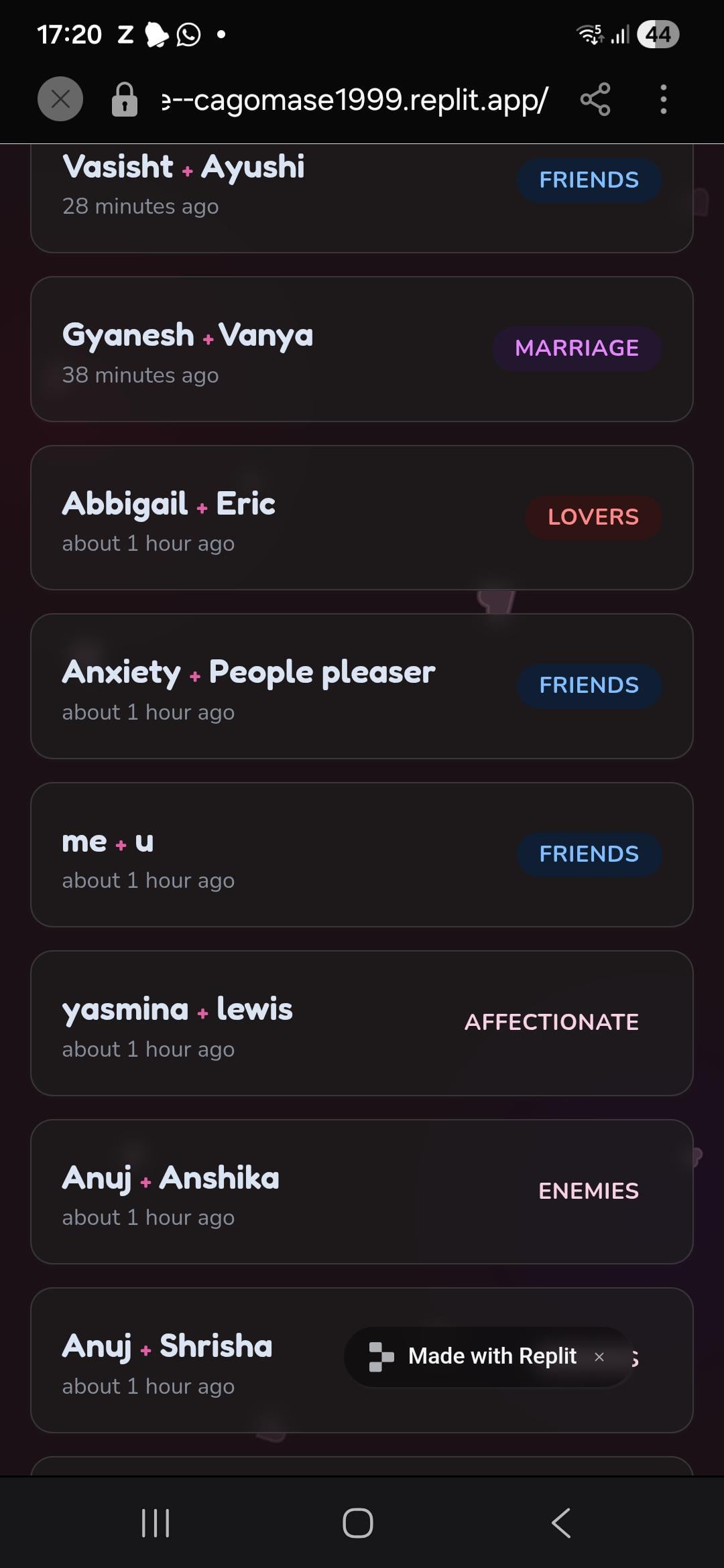View the yasmina + lewis affectionate card
Viewport: 724px width, 1568px height.
[x=268, y=1023]
